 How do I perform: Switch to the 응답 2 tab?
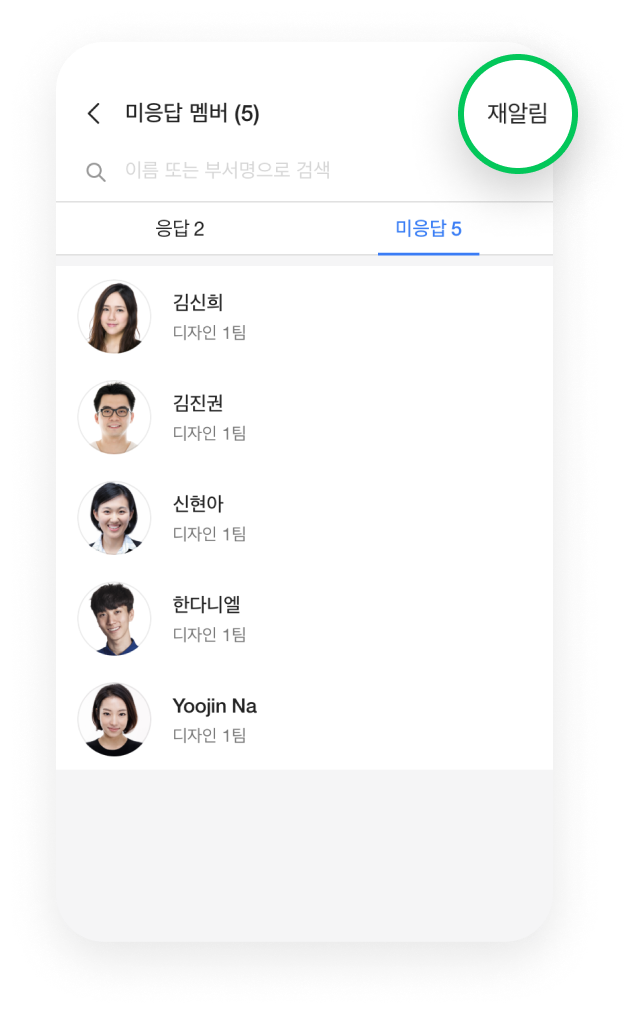pos(180,229)
